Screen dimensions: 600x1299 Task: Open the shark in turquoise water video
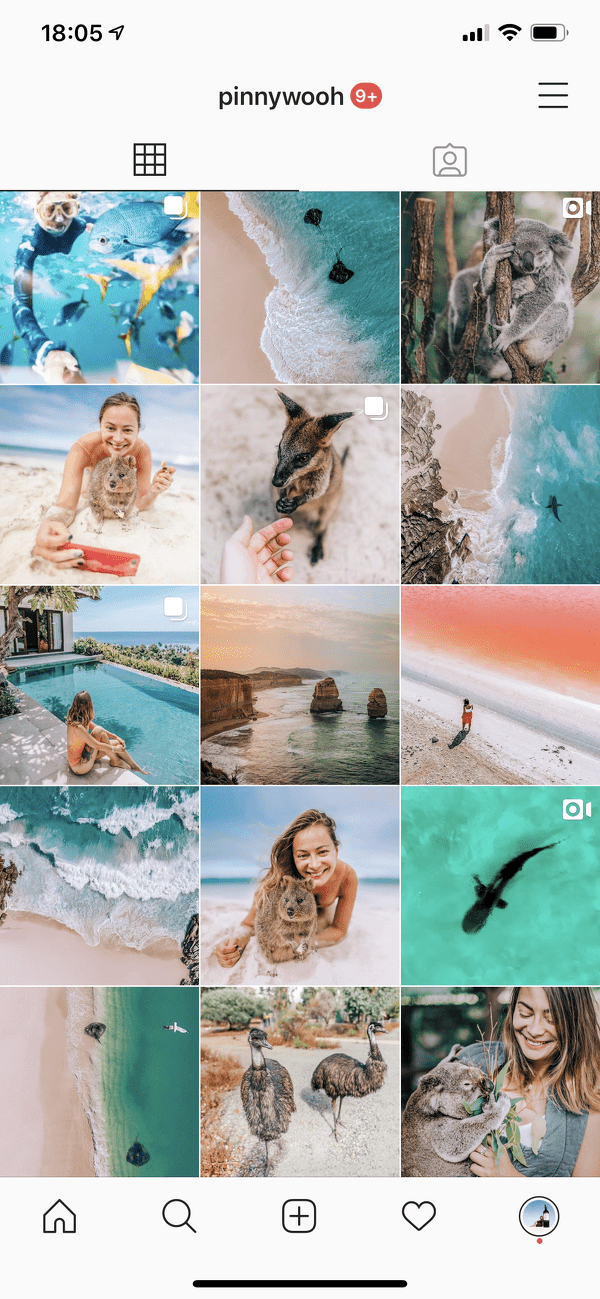500,885
